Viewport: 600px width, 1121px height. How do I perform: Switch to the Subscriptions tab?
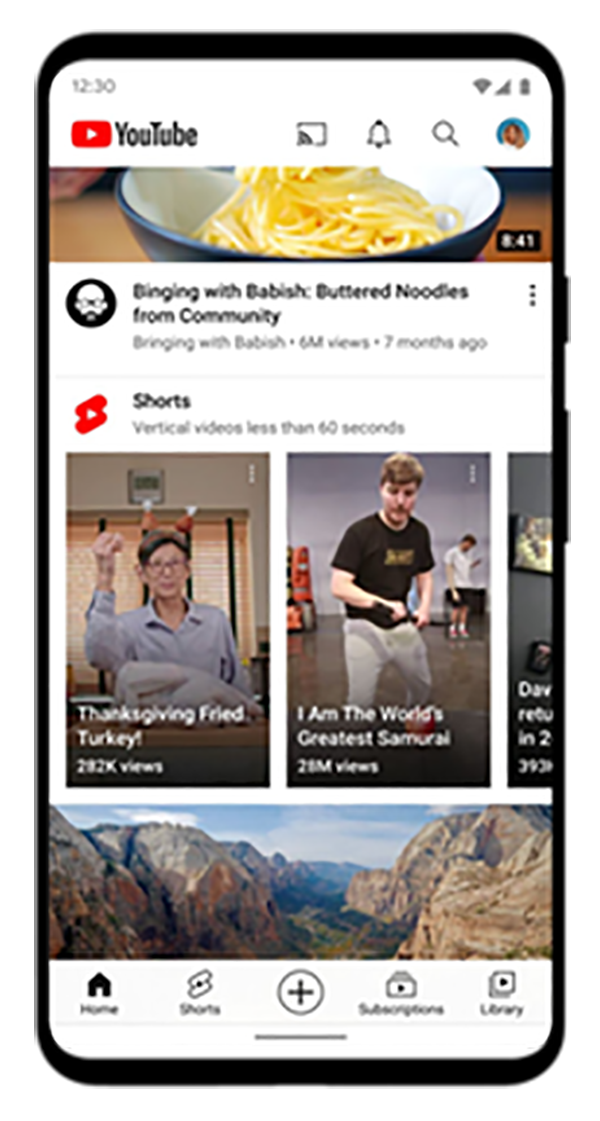point(401,993)
